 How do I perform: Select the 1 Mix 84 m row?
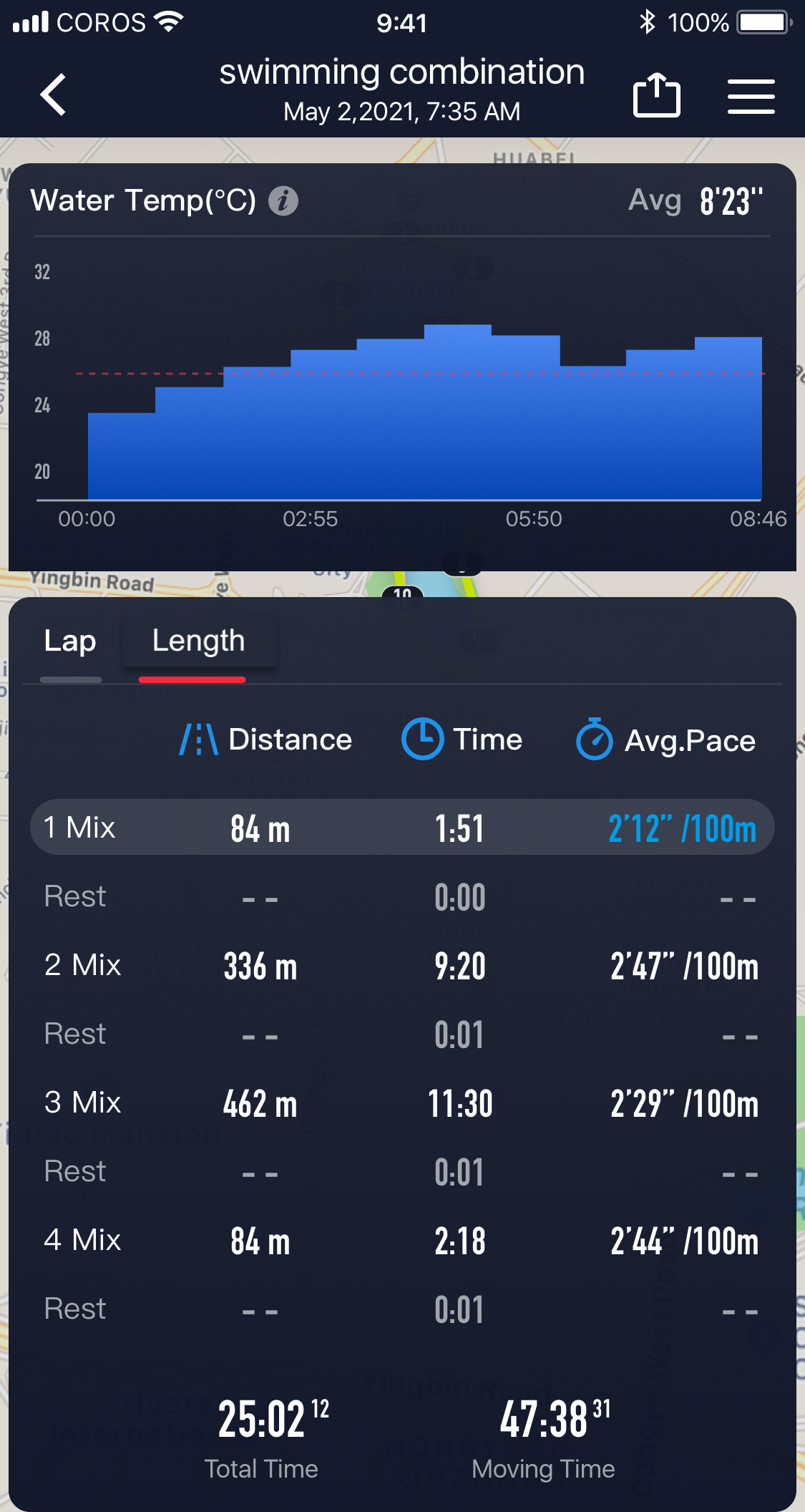click(x=402, y=828)
